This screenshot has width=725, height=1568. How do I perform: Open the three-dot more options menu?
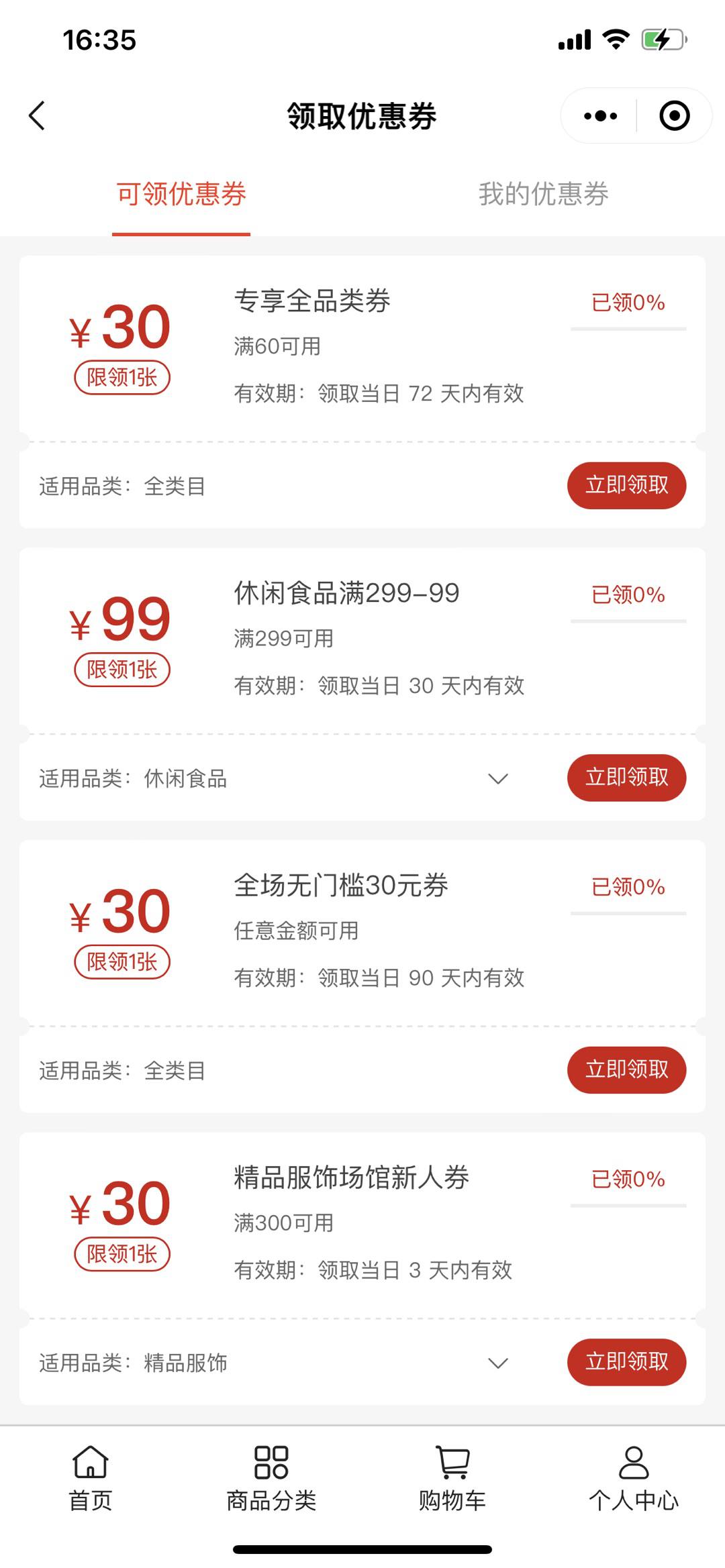(x=599, y=115)
